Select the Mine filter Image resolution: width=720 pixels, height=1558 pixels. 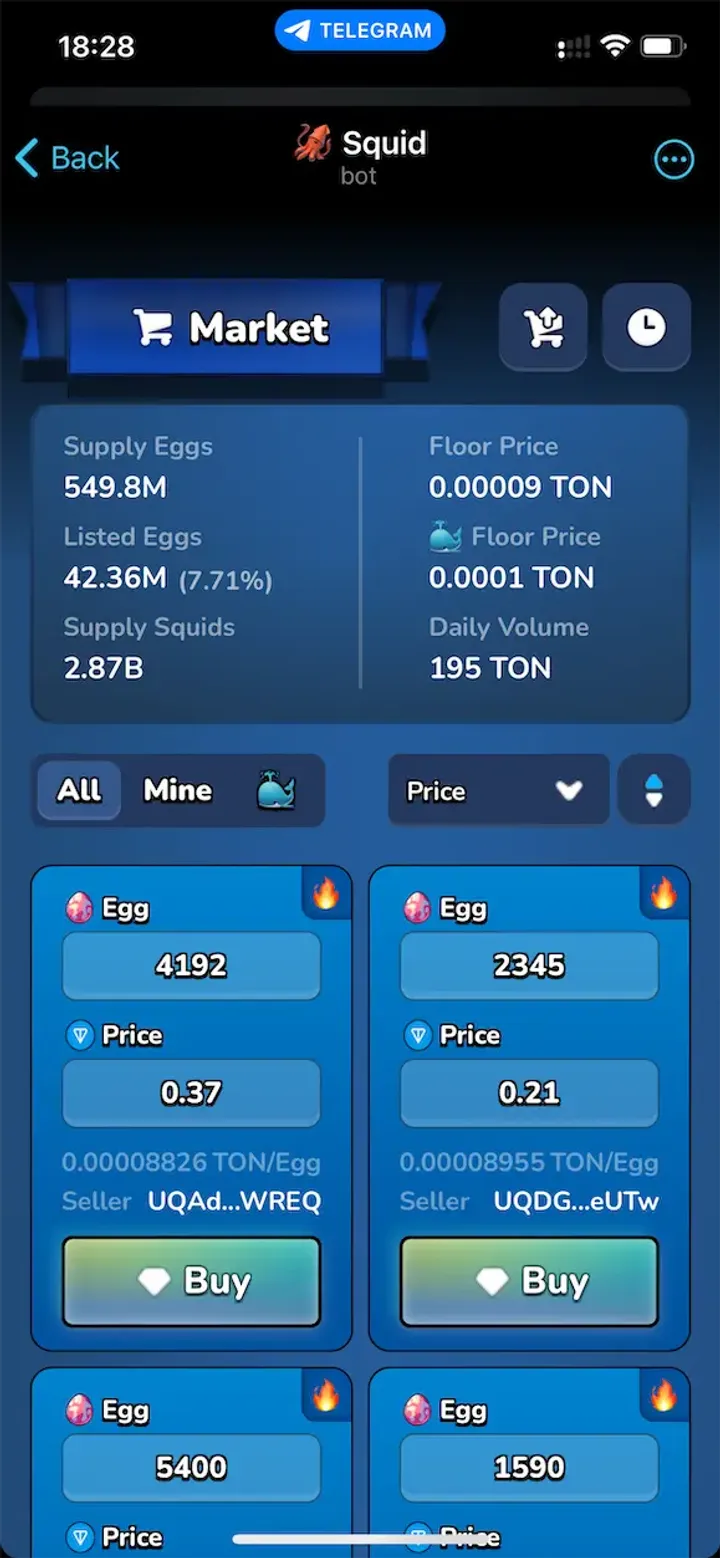pyautogui.click(x=176, y=790)
